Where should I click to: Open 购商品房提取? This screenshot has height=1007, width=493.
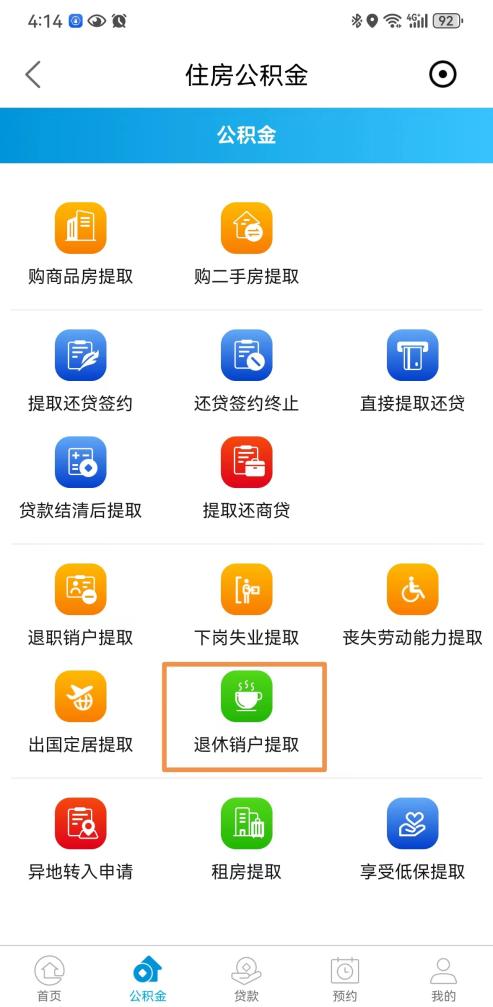click(x=80, y=244)
